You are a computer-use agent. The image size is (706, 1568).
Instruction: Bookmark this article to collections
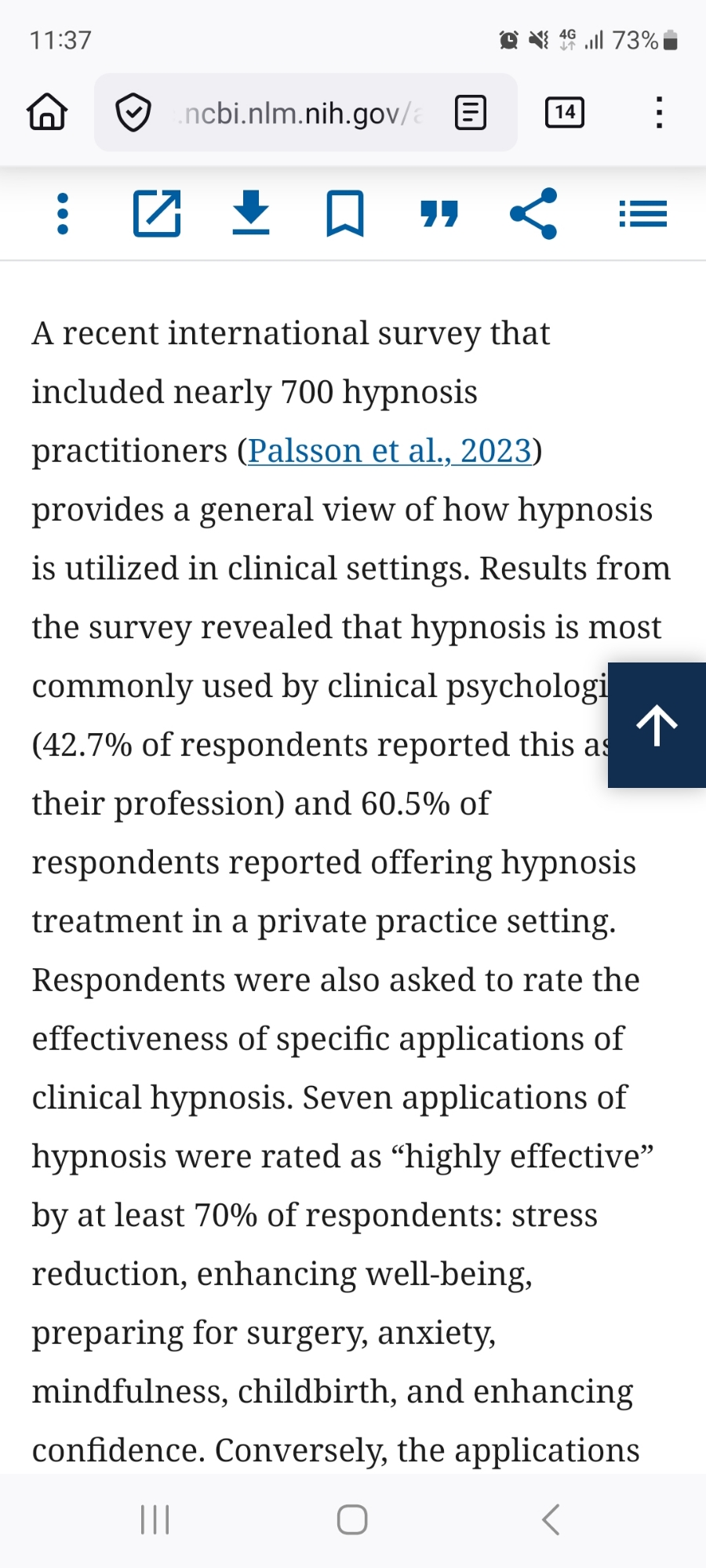tap(345, 213)
